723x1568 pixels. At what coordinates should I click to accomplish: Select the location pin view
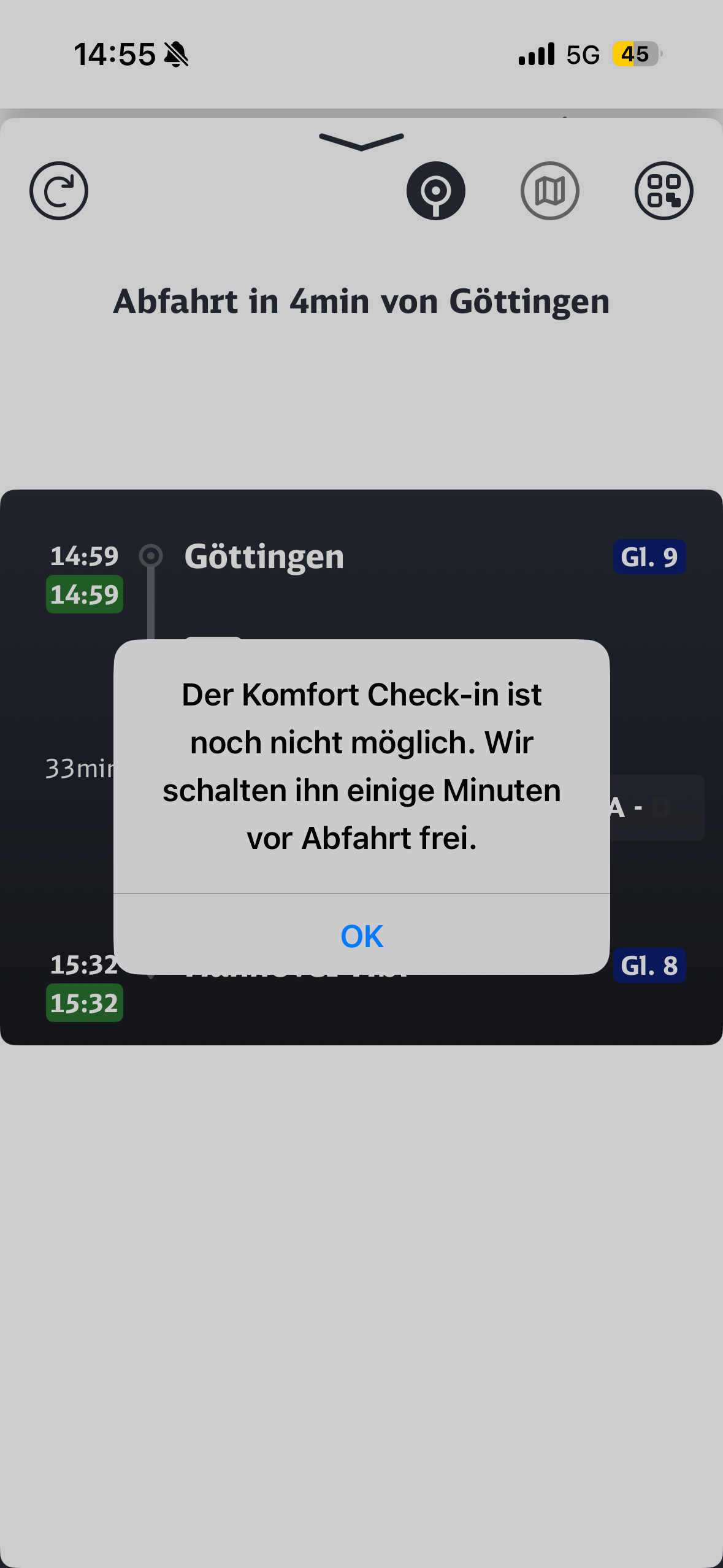tap(436, 191)
